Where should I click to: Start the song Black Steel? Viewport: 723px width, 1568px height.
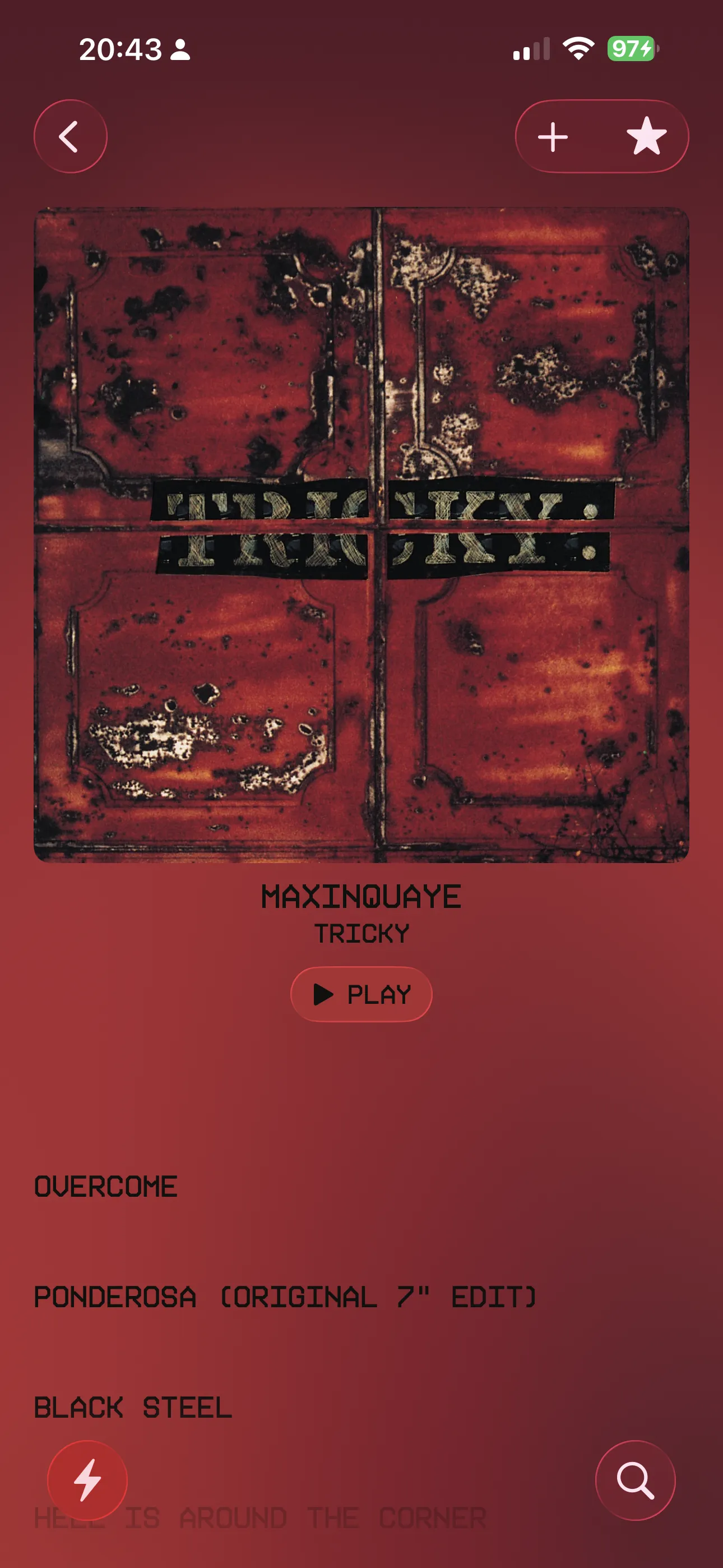coord(133,1407)
